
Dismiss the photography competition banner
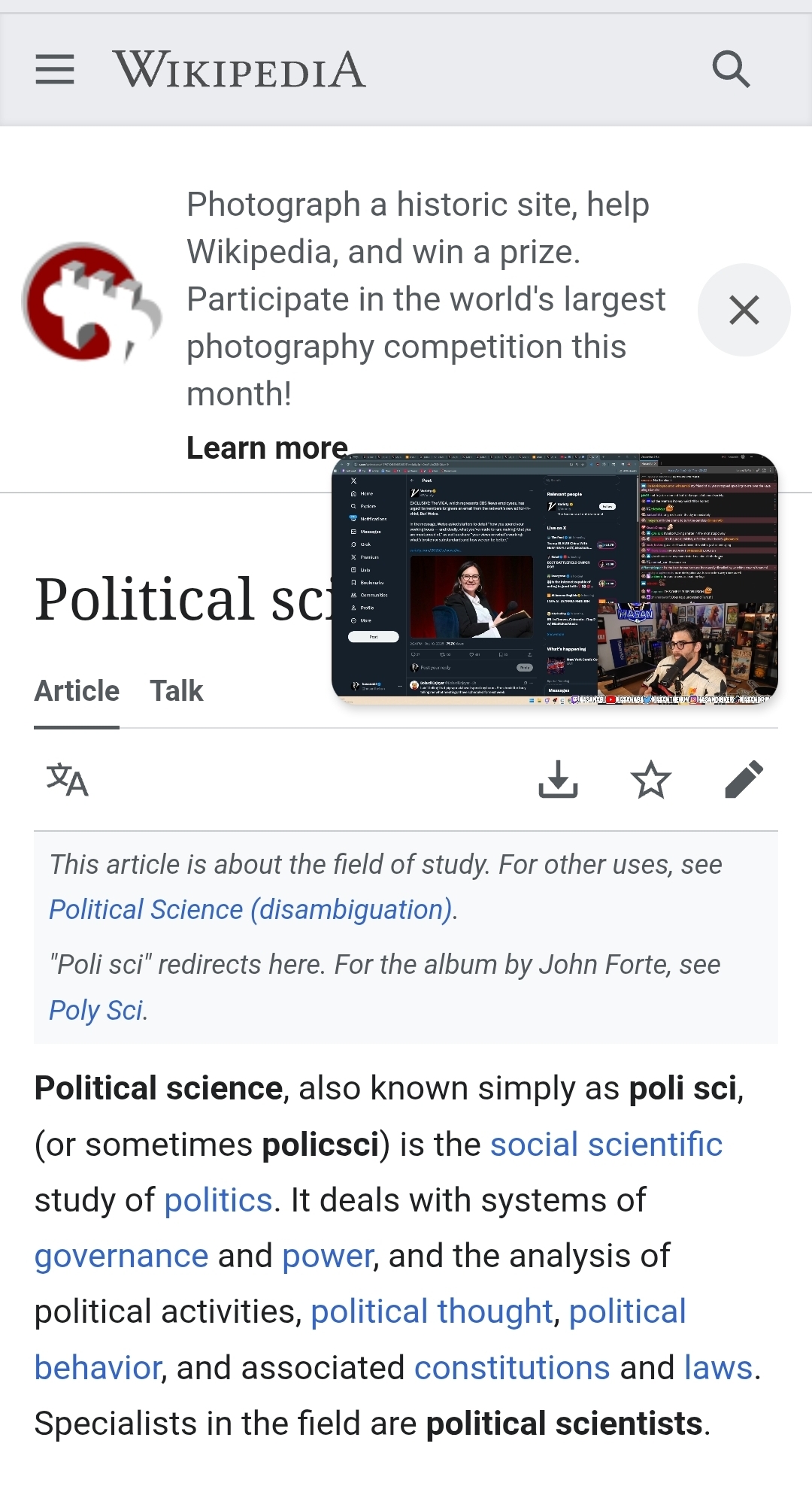point(744,310)
